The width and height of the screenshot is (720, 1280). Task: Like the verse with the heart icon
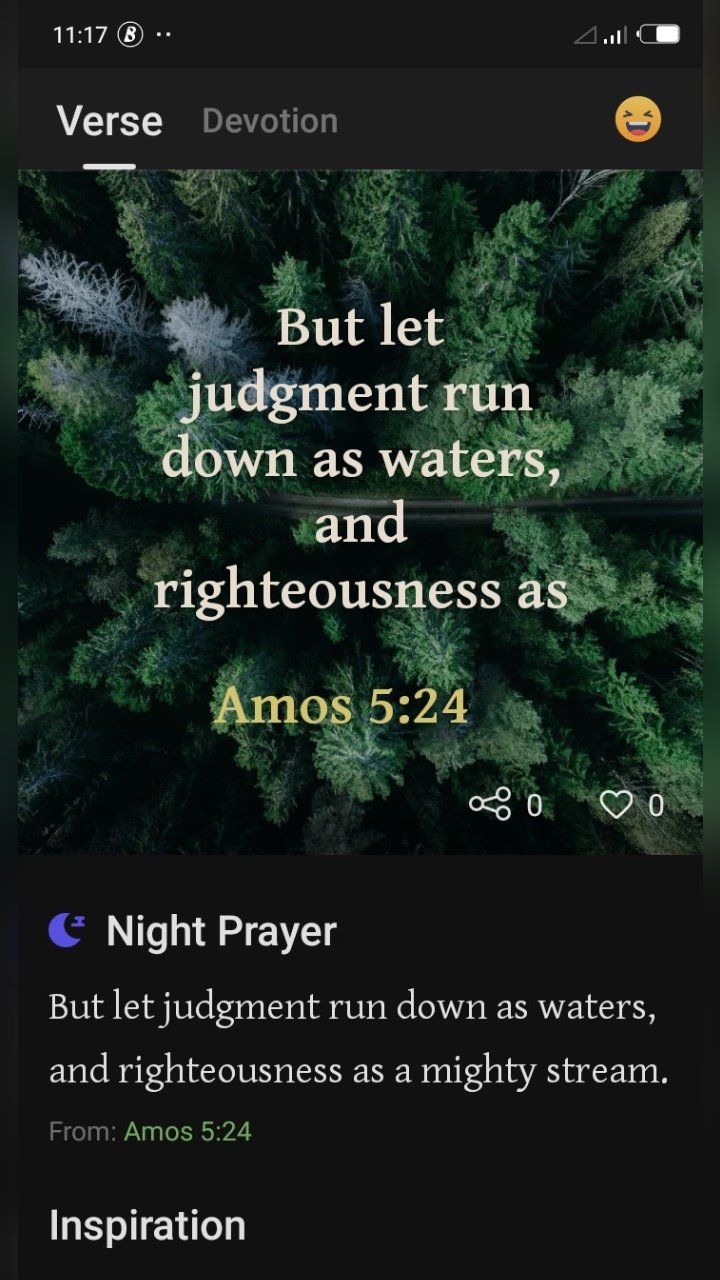[x=616, y=804]
